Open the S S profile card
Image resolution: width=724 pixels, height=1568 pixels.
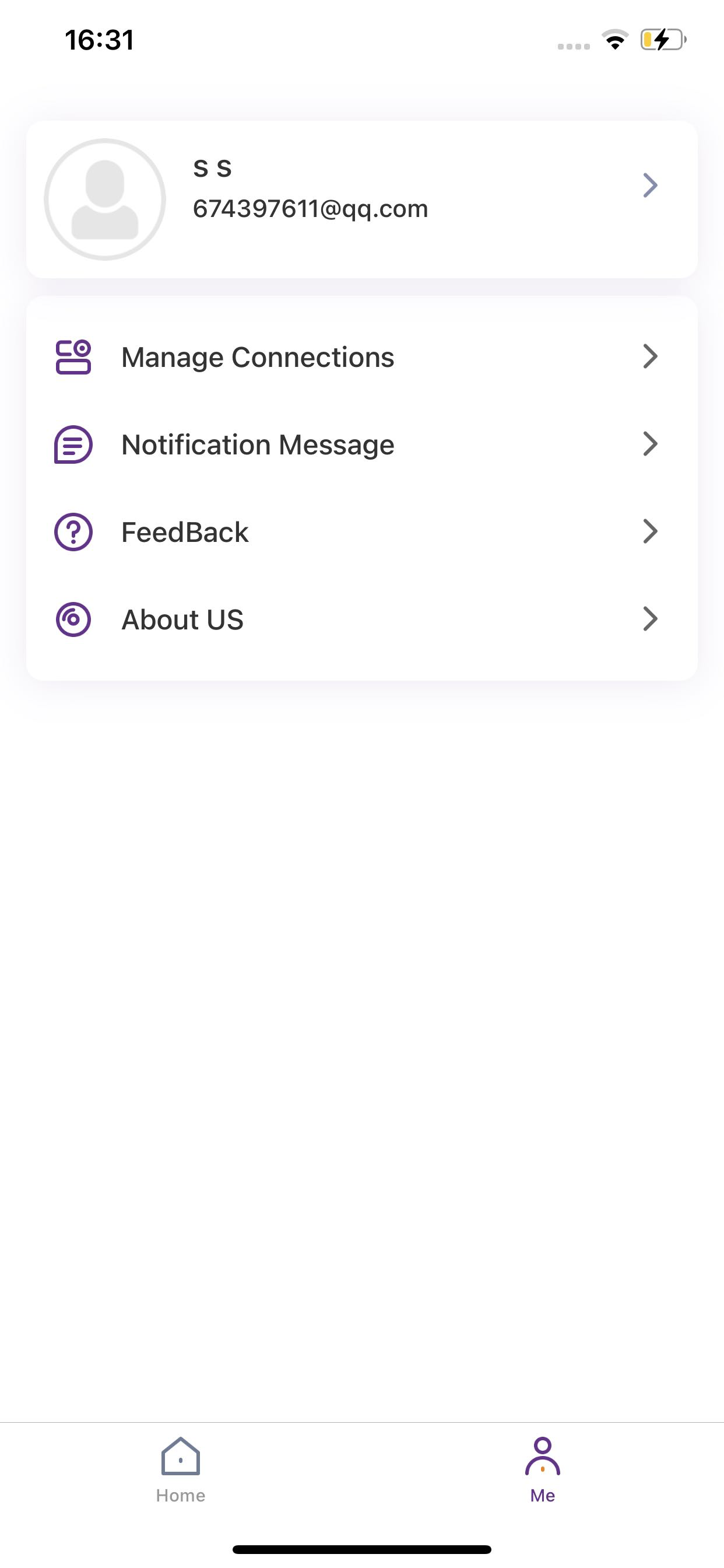[x=362, y=199]
